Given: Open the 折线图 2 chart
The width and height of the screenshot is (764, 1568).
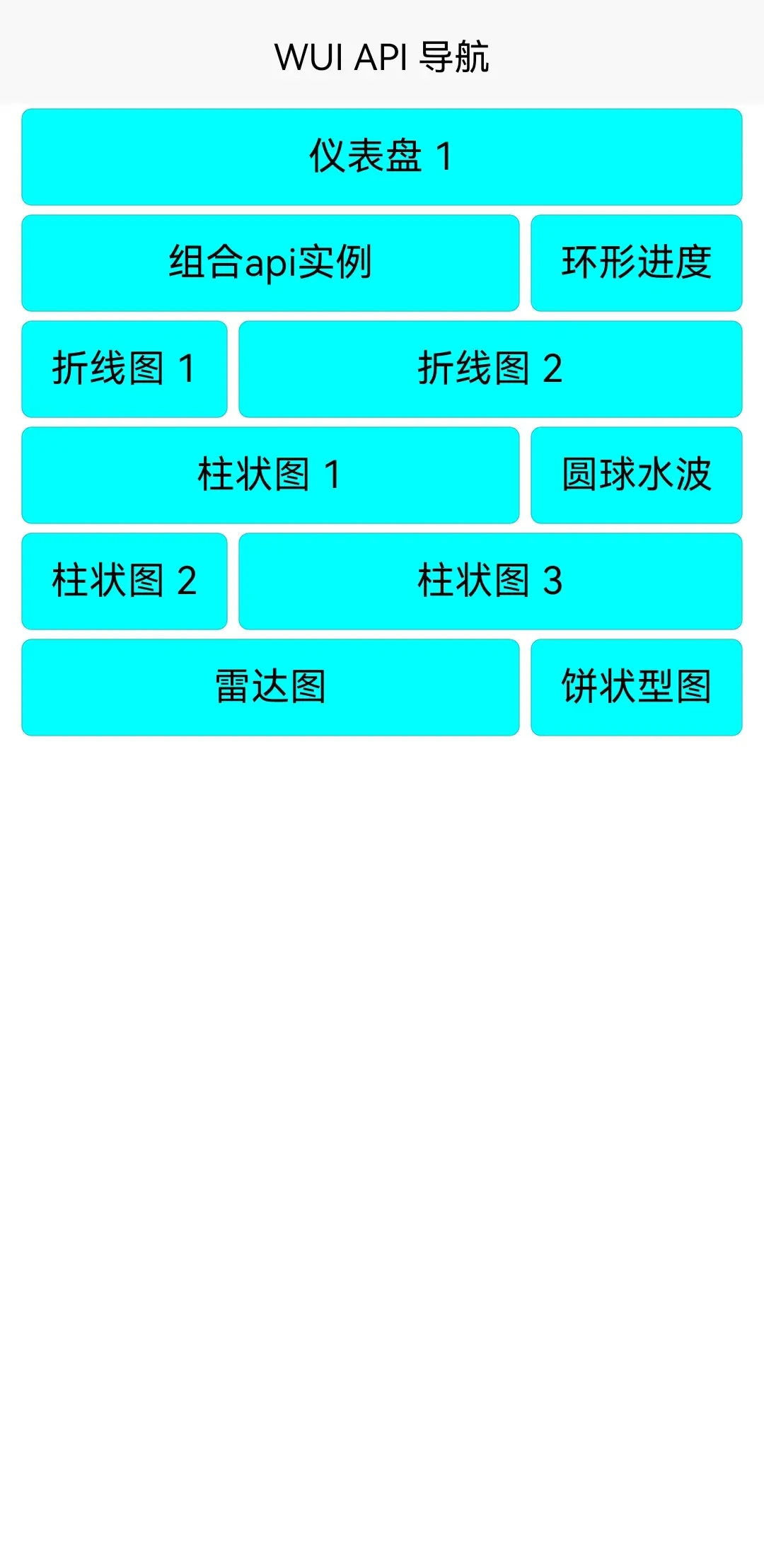Looking at the screenshot, I should [490, 368].
